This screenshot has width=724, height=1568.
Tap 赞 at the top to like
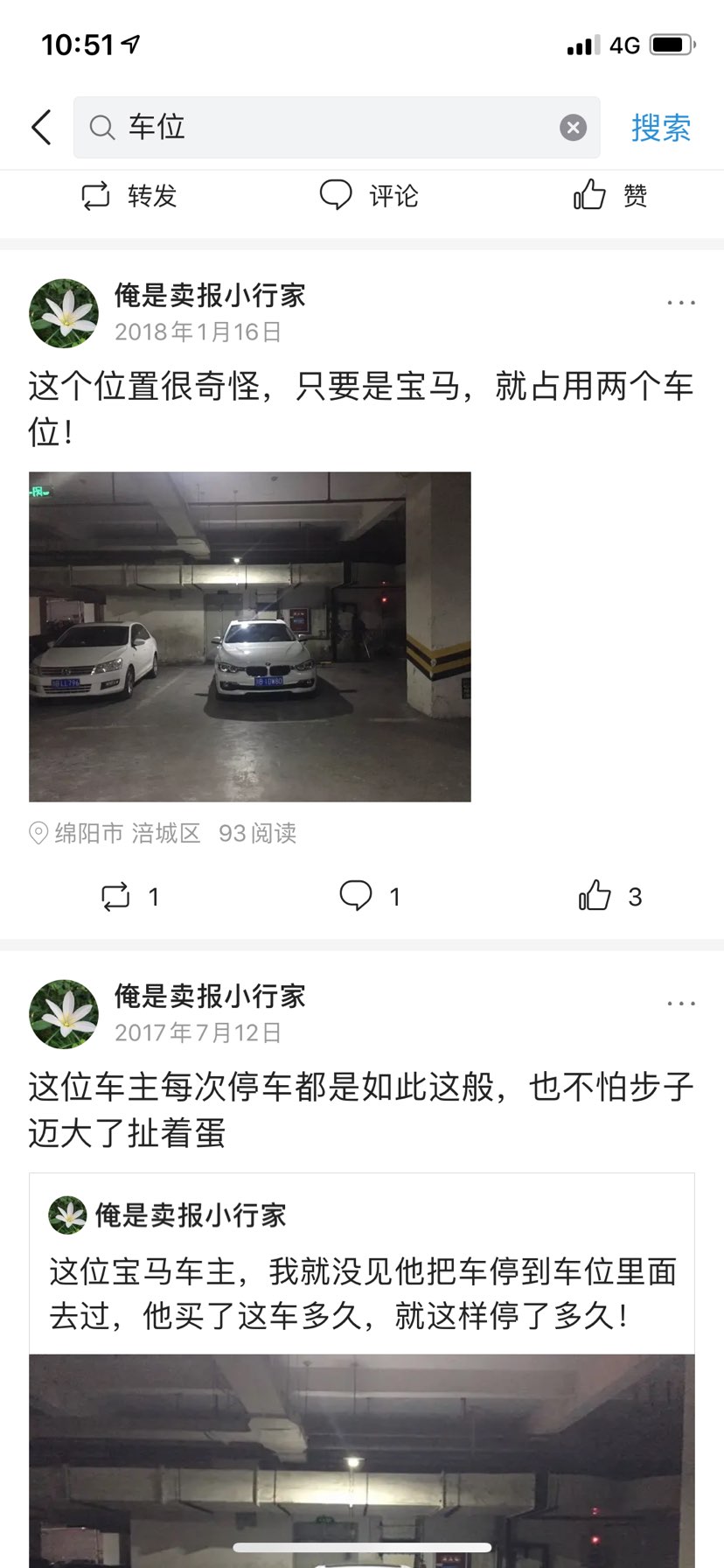click(610, 195)
